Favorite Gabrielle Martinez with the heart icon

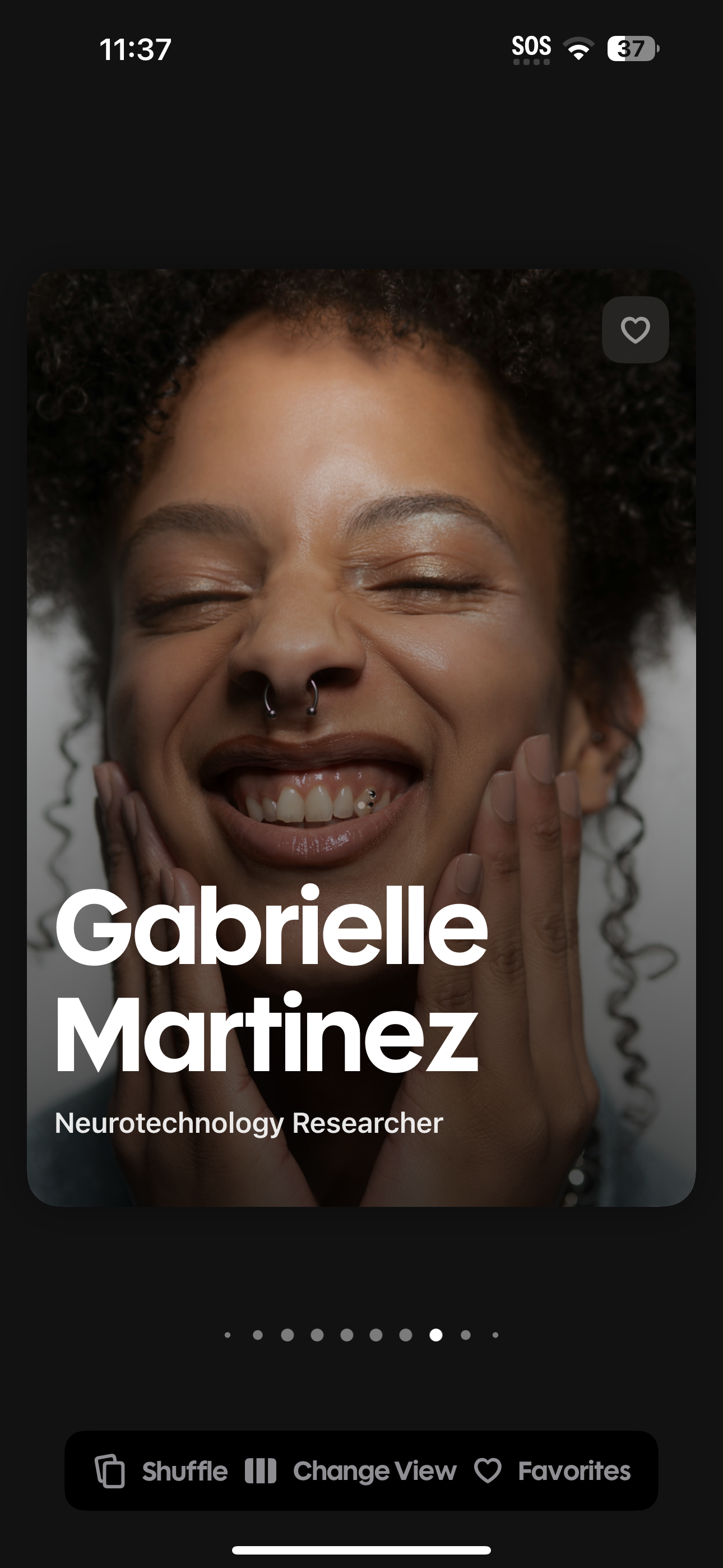click(x=635, y=330)
